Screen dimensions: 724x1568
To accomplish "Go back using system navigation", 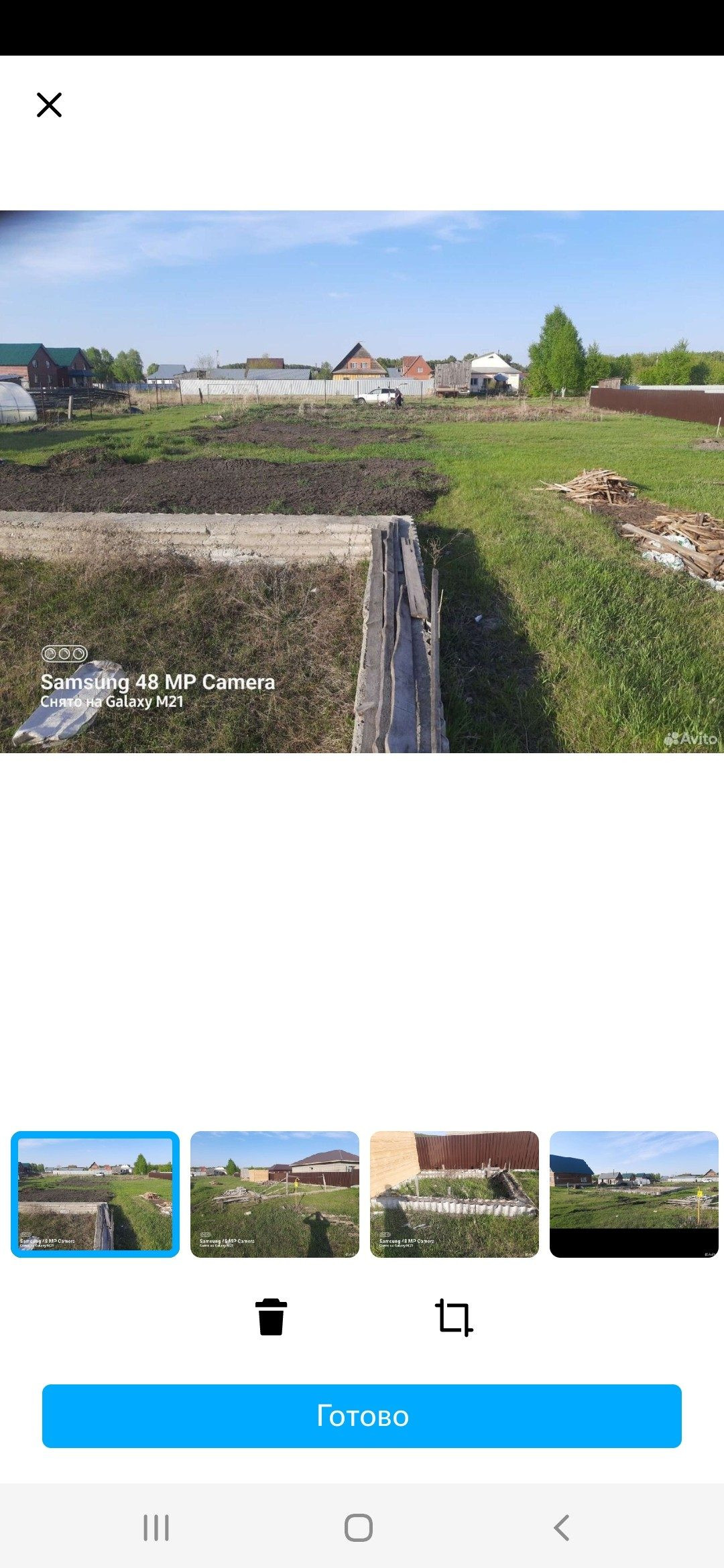I will point(562,1528).
